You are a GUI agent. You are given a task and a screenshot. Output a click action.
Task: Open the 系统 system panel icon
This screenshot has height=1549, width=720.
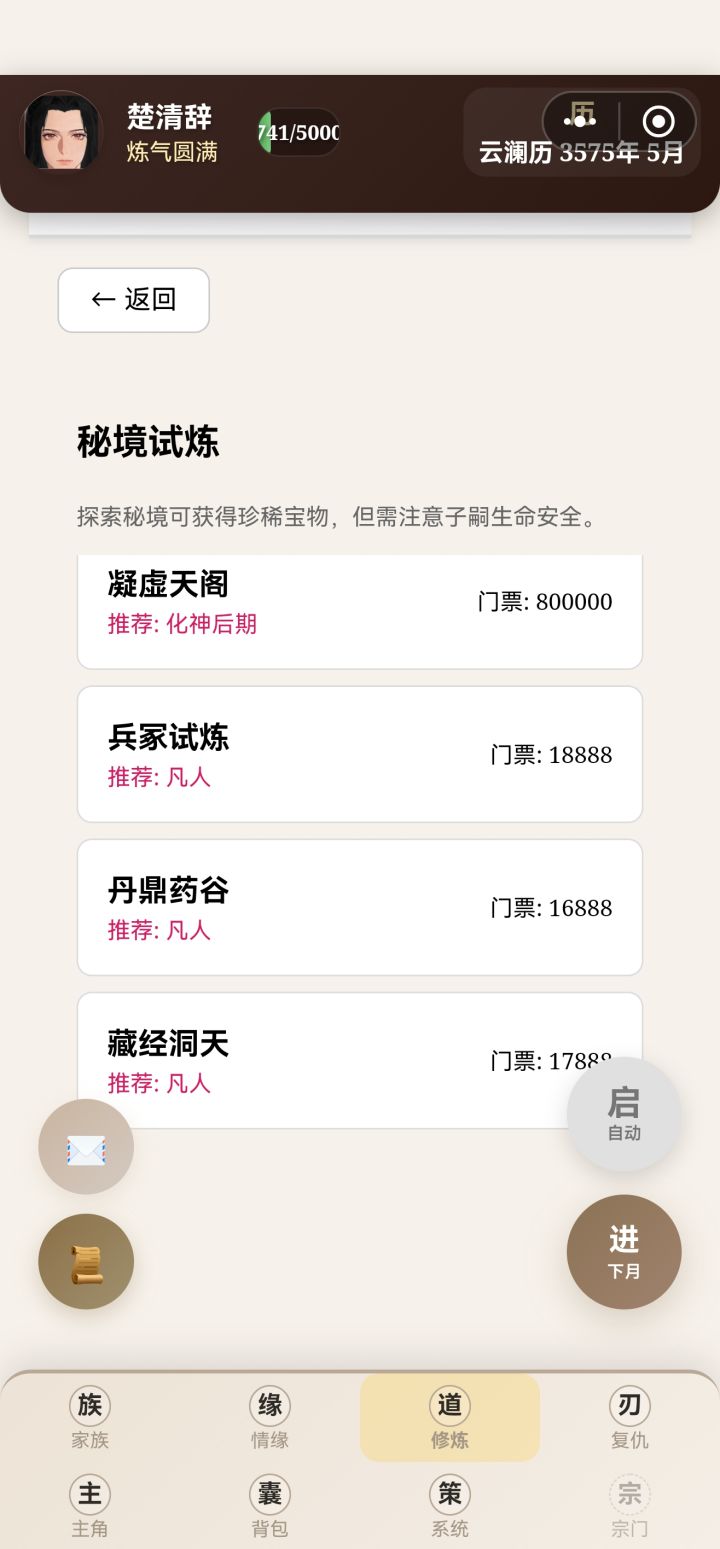pyautogui.click(x=449, y=1505)
